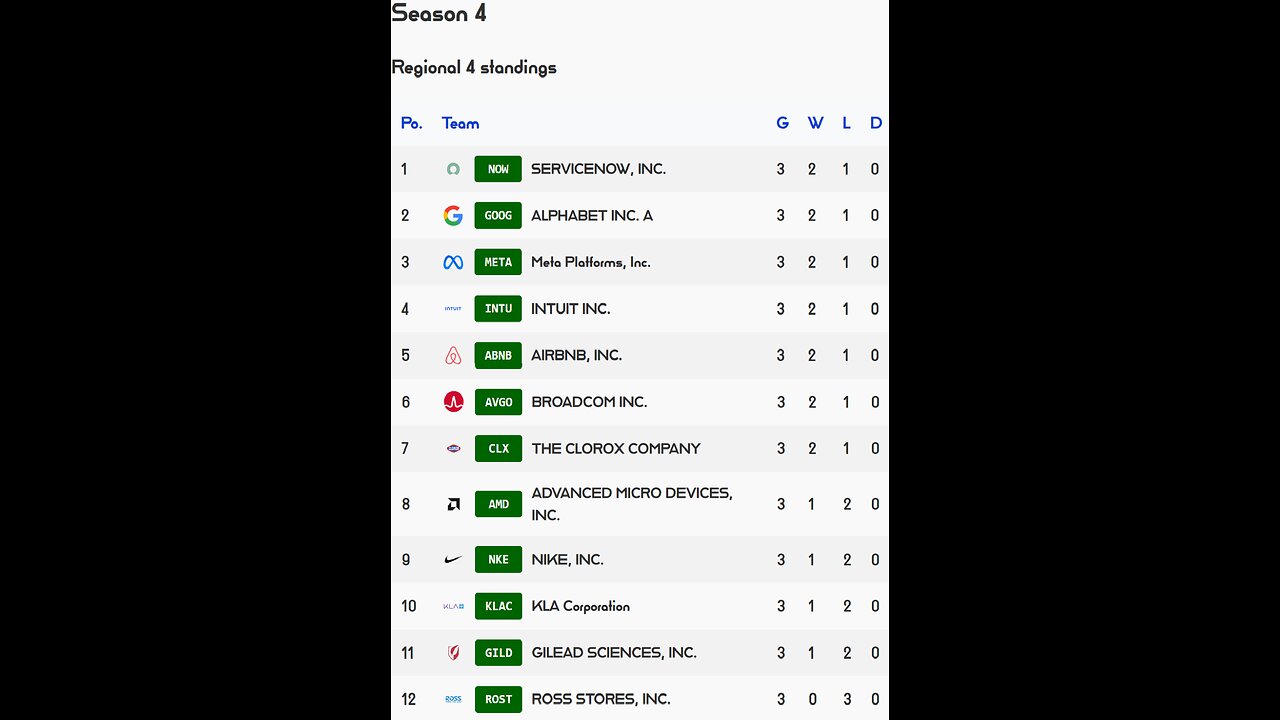Image resolution: width=1280 pixels, height=720 pixels.
Task: Select the CLX ticker badge
Action: pos(498,448)
